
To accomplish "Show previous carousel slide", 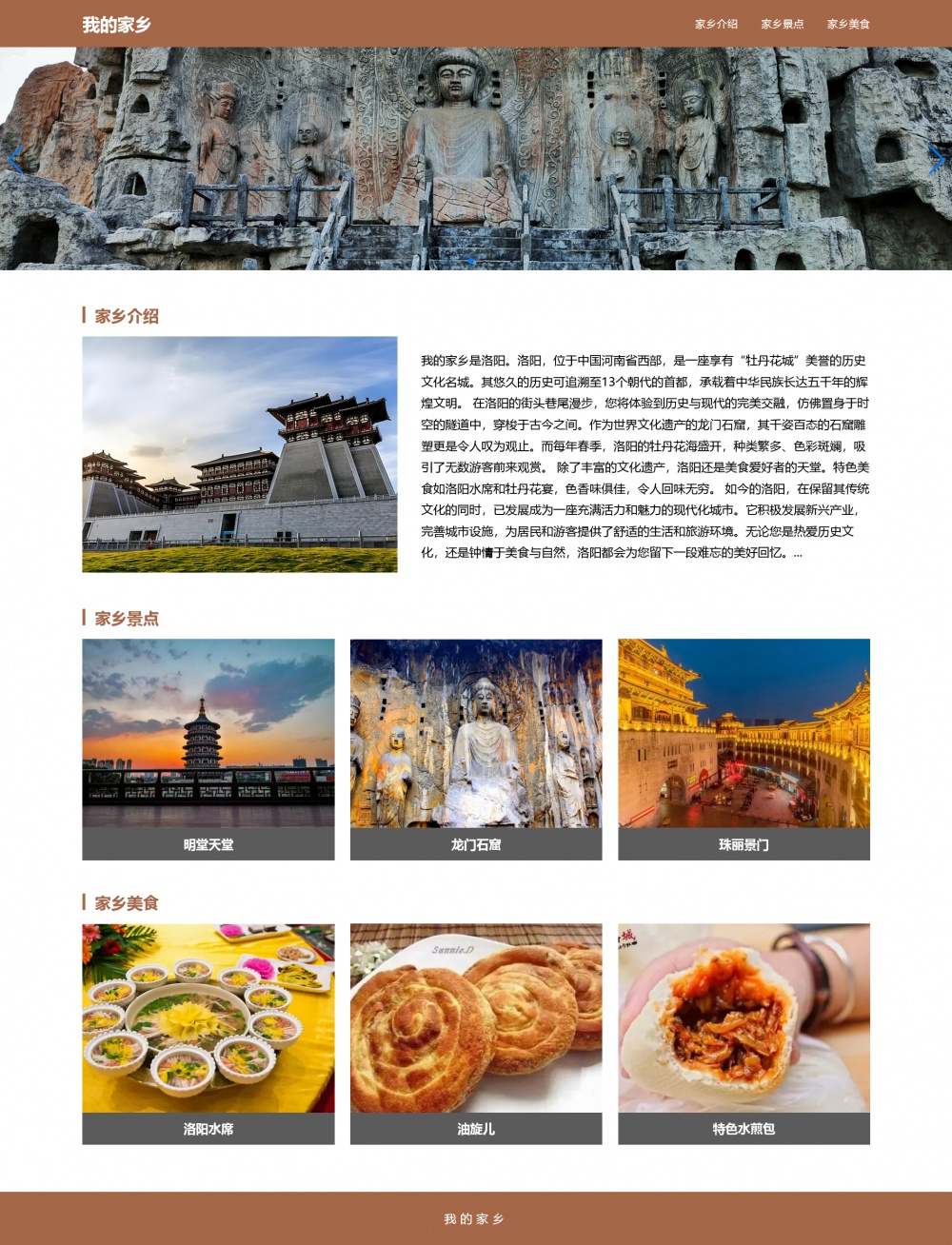I will pos(15,159).
